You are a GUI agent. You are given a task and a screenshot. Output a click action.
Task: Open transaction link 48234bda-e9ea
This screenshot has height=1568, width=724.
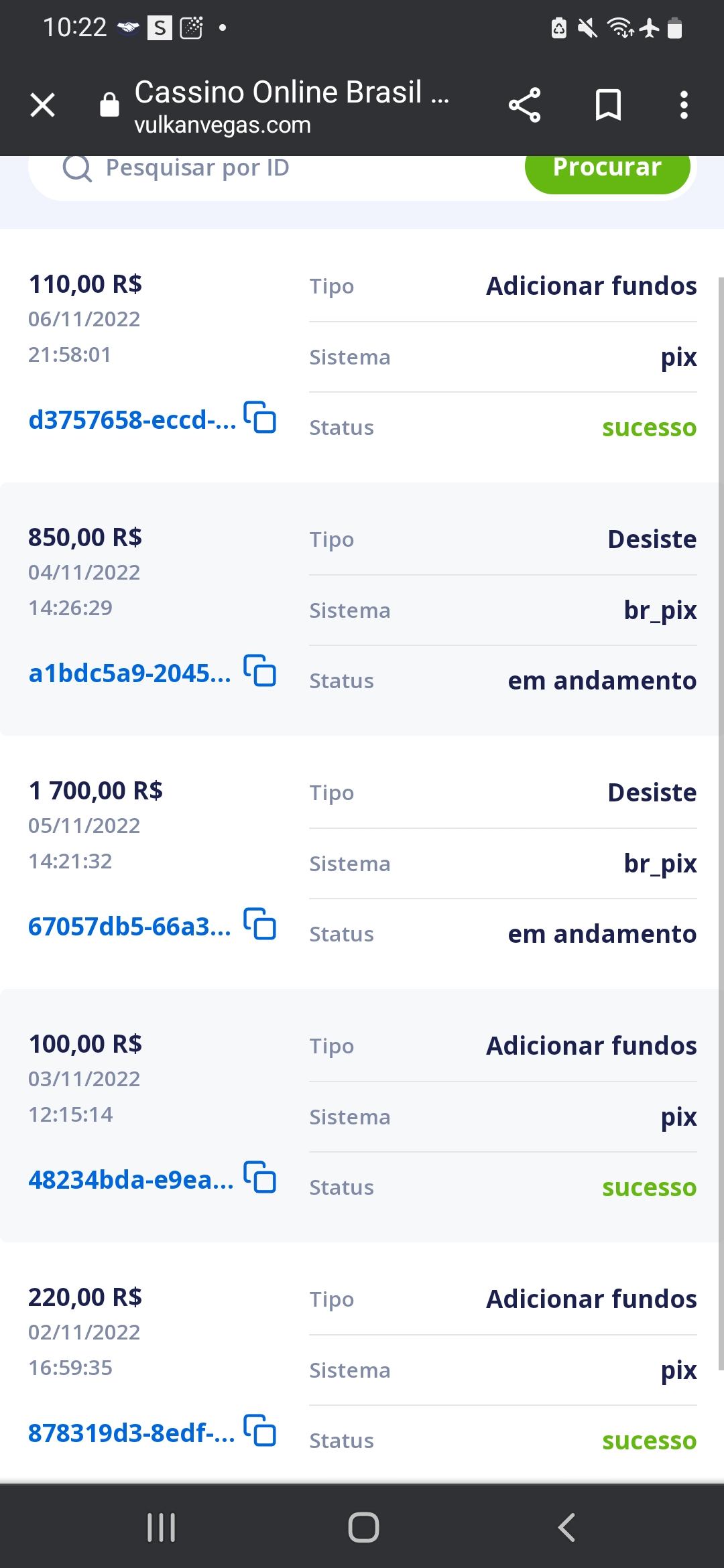131,1180
